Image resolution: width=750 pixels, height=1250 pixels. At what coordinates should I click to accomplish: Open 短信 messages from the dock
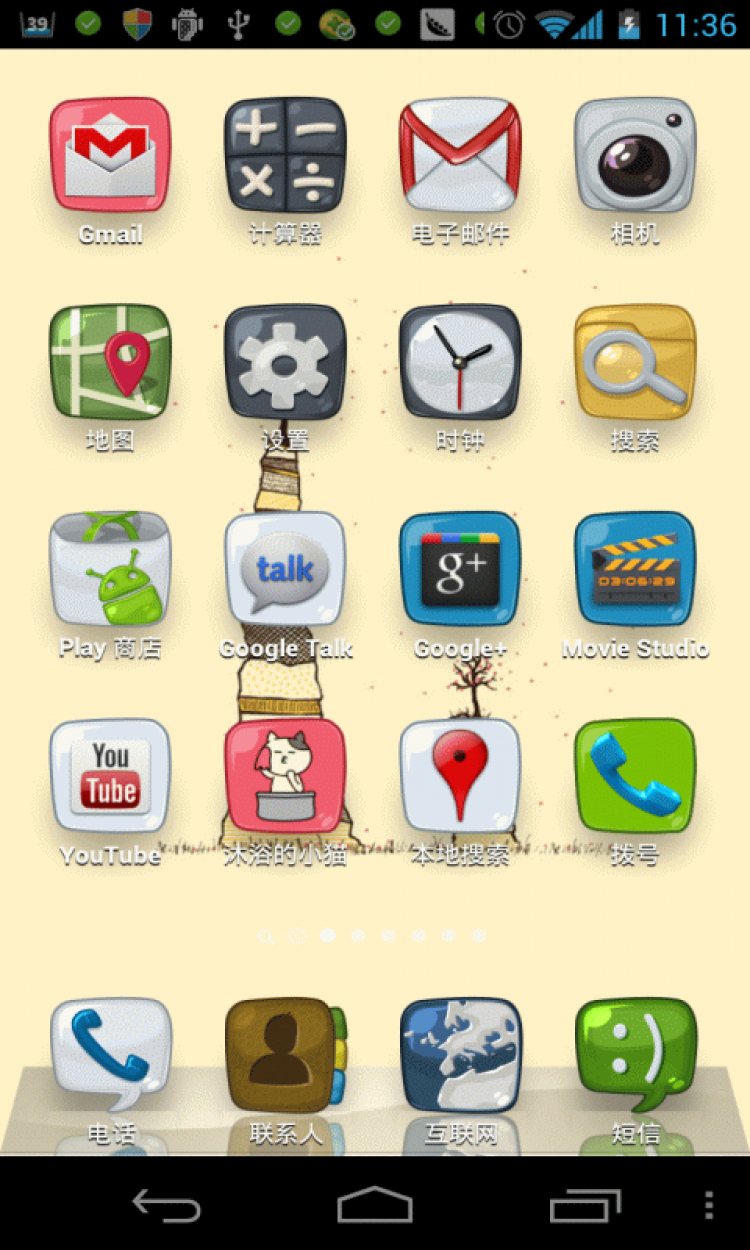[635, 1056]
